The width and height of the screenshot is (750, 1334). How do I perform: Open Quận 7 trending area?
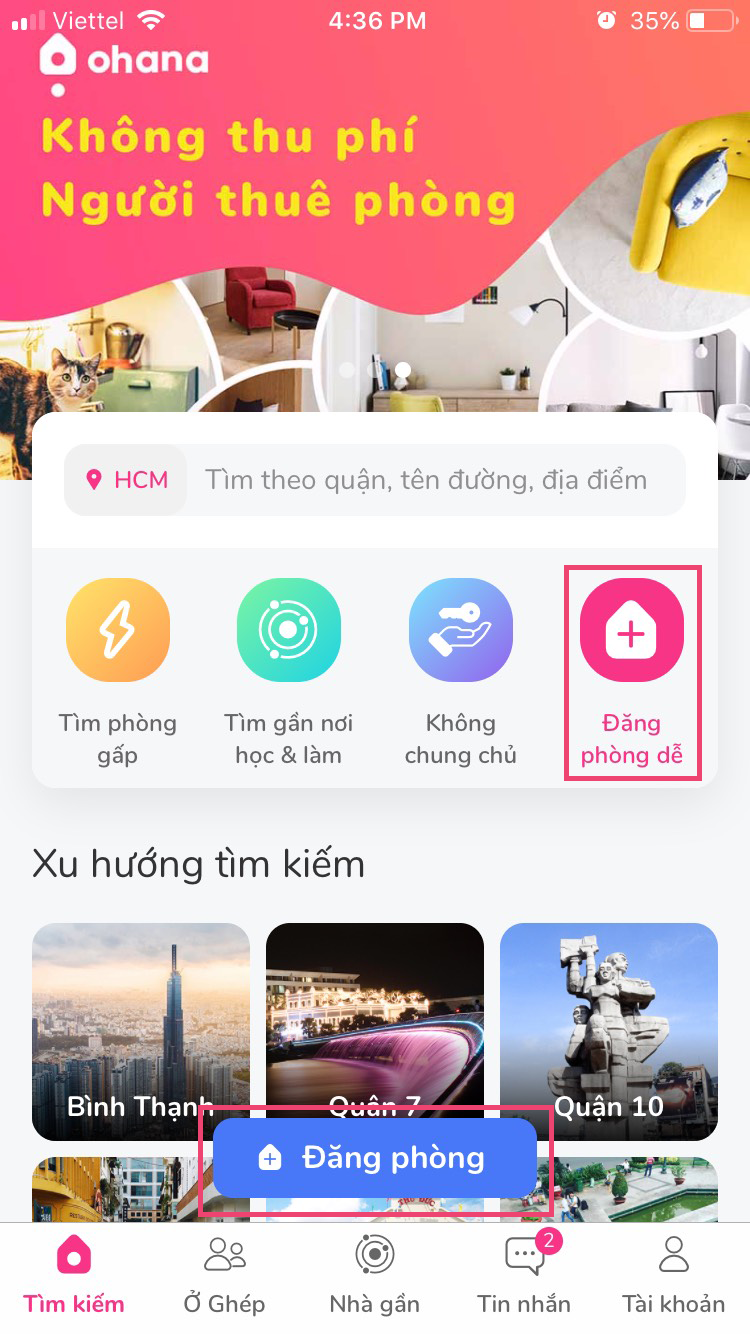(x=375, y=1010)
